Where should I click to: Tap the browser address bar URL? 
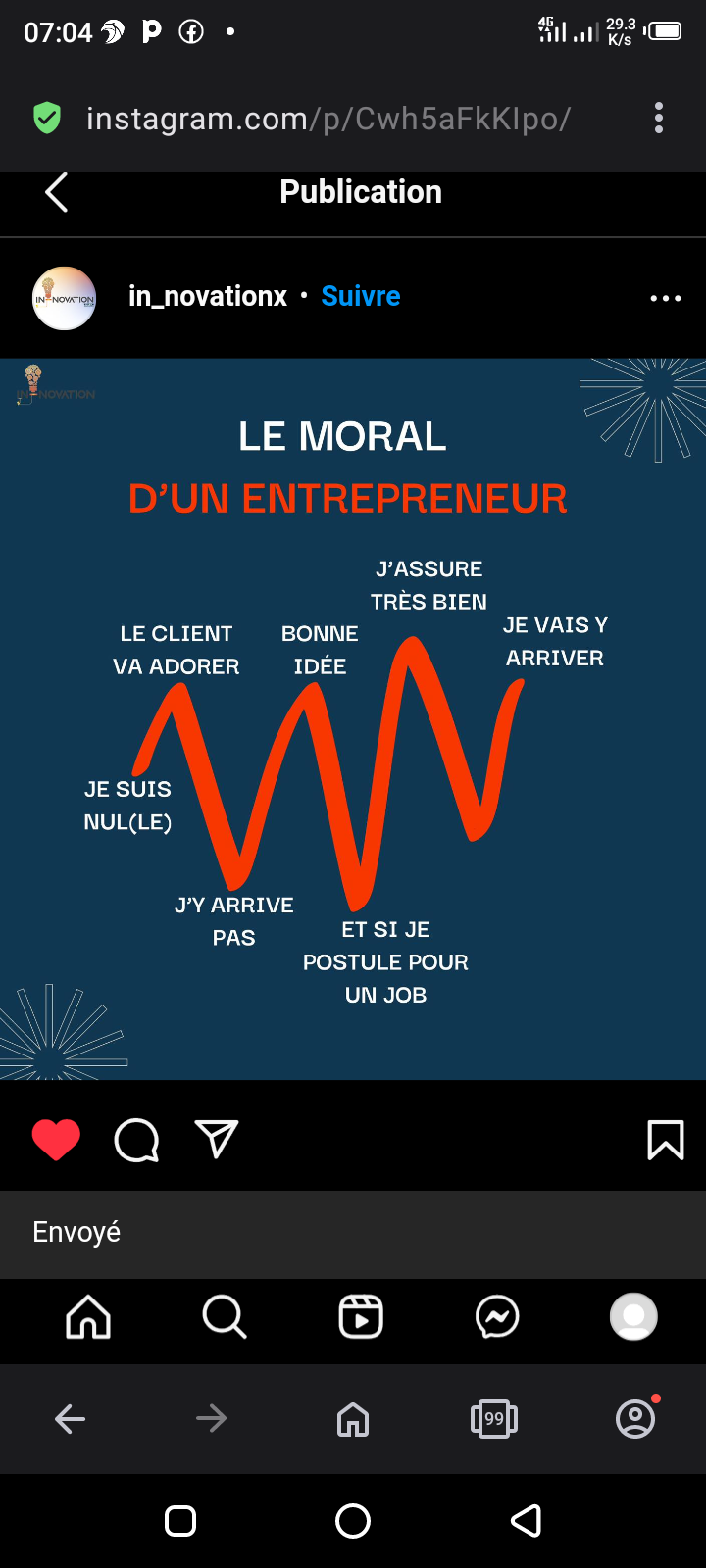pos(328,119)
